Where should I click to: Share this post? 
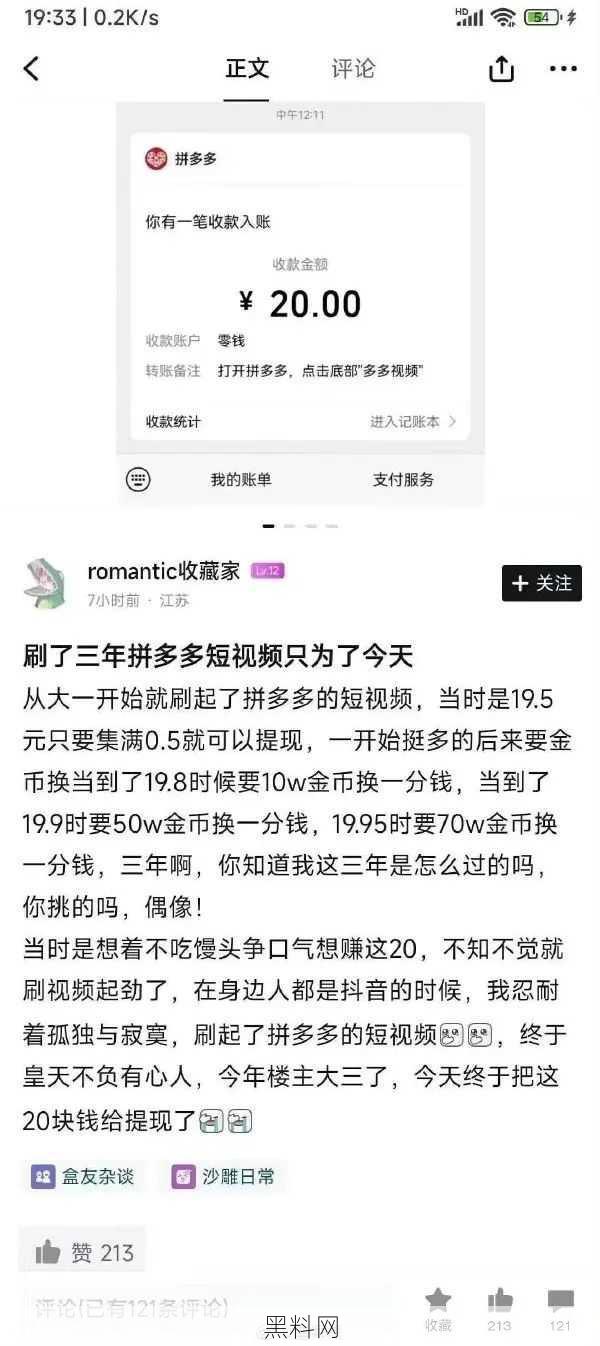(501, 69)
